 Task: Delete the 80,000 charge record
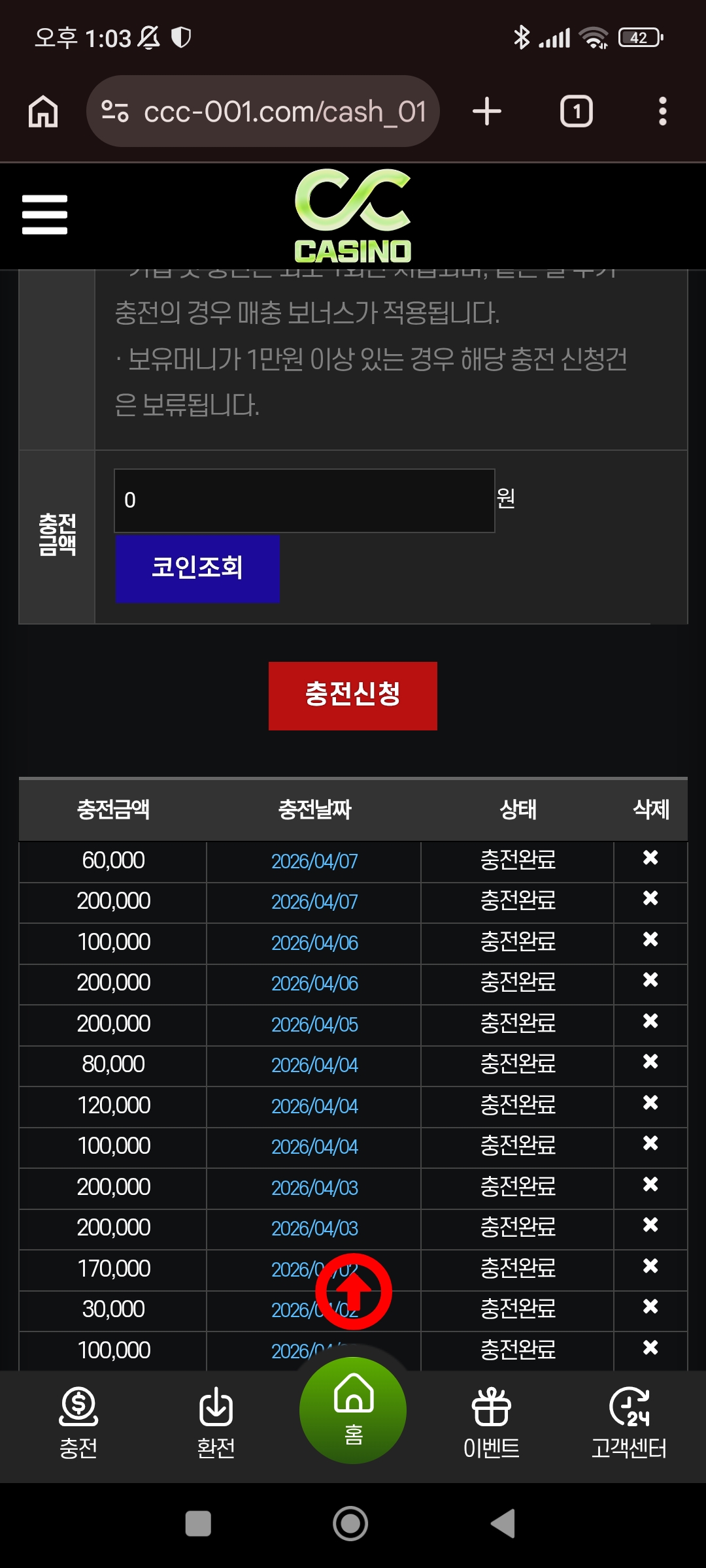click(x=650, y=1062)
